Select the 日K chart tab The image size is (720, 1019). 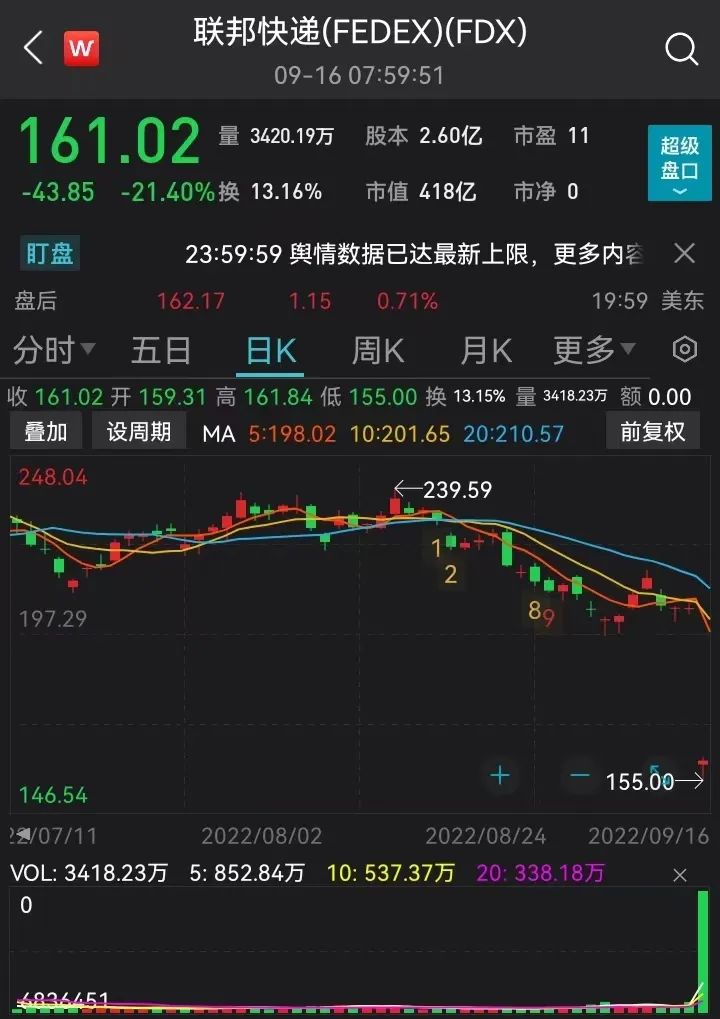(x=272, y=350)
